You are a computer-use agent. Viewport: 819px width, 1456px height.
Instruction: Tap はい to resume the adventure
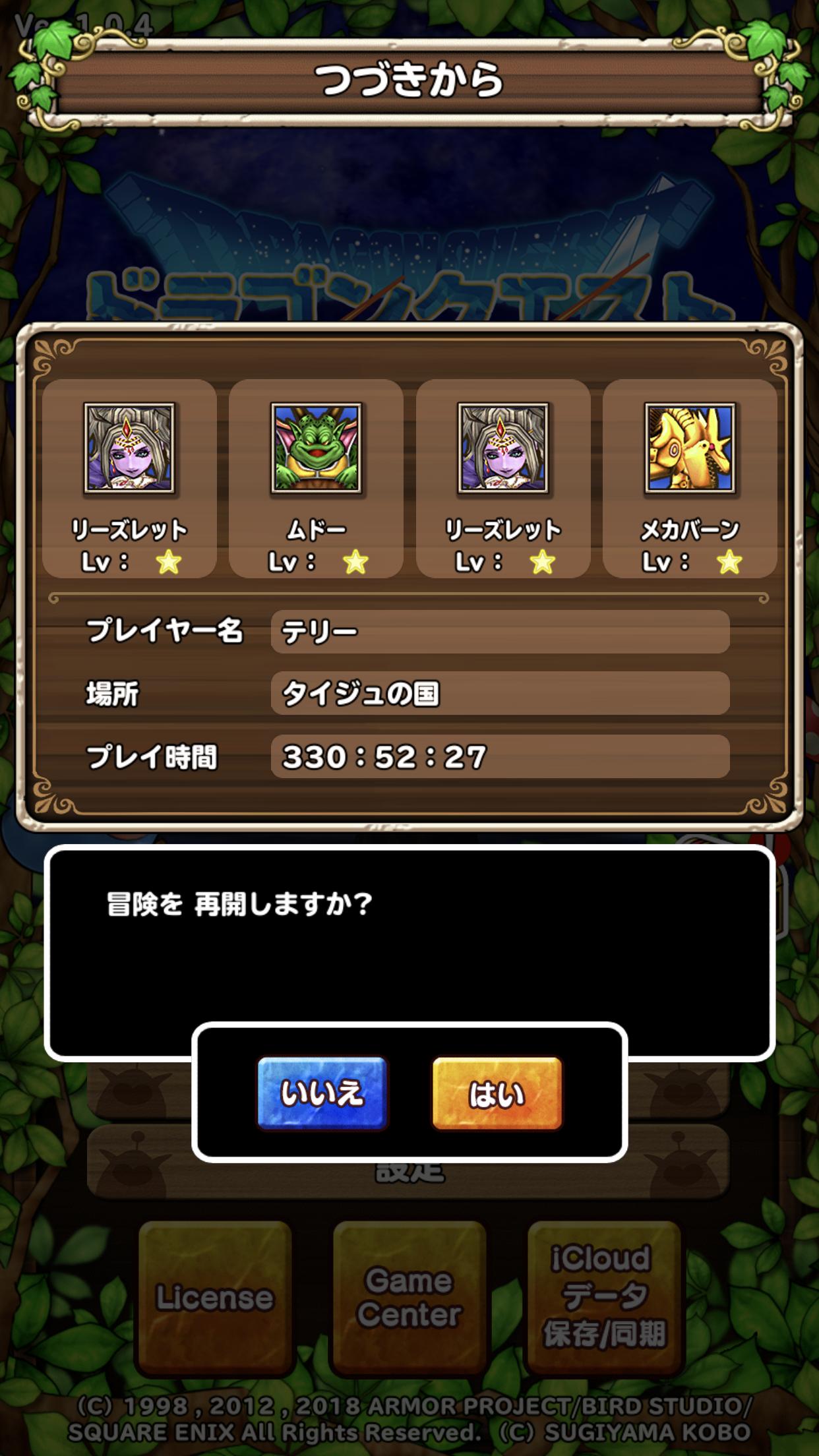click(x=497, y=1094)
